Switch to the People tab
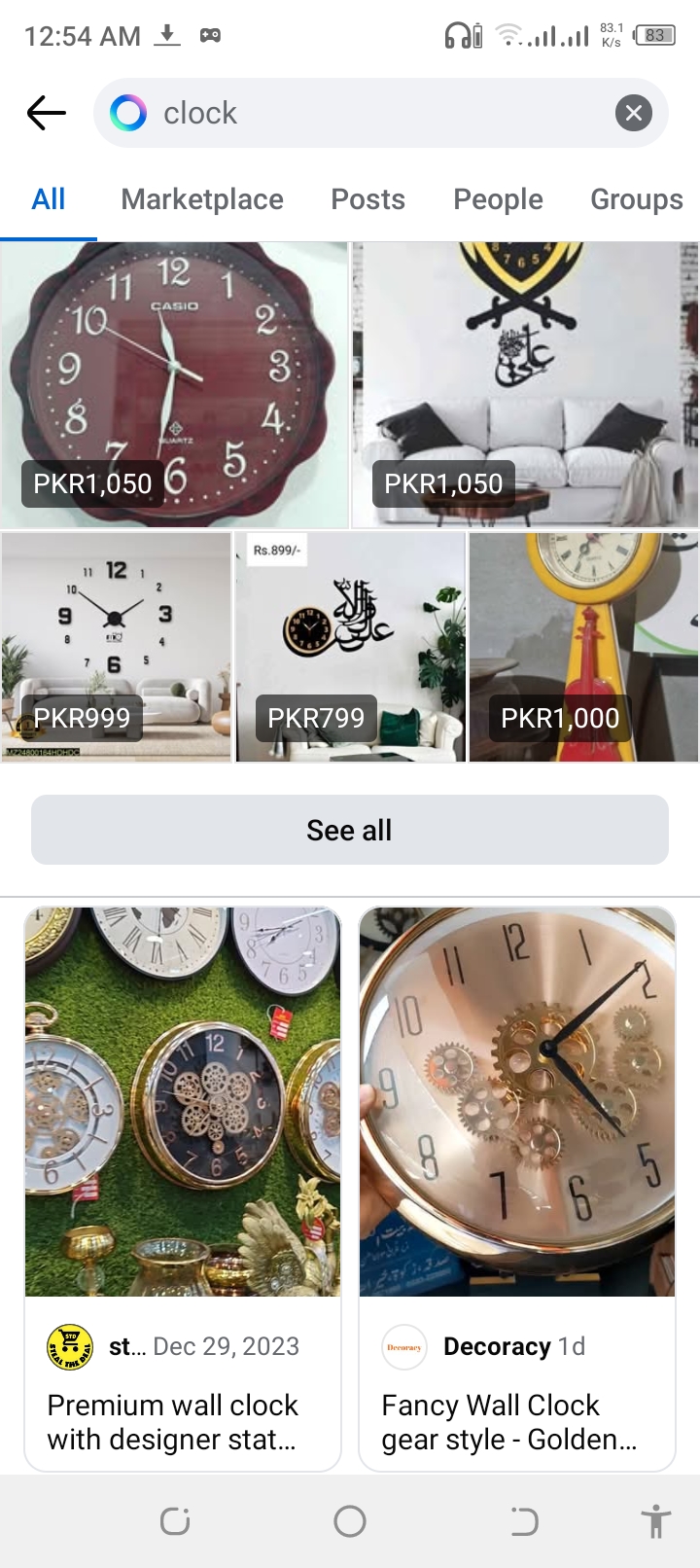The image size is (700, 1568). coord(498,199)
